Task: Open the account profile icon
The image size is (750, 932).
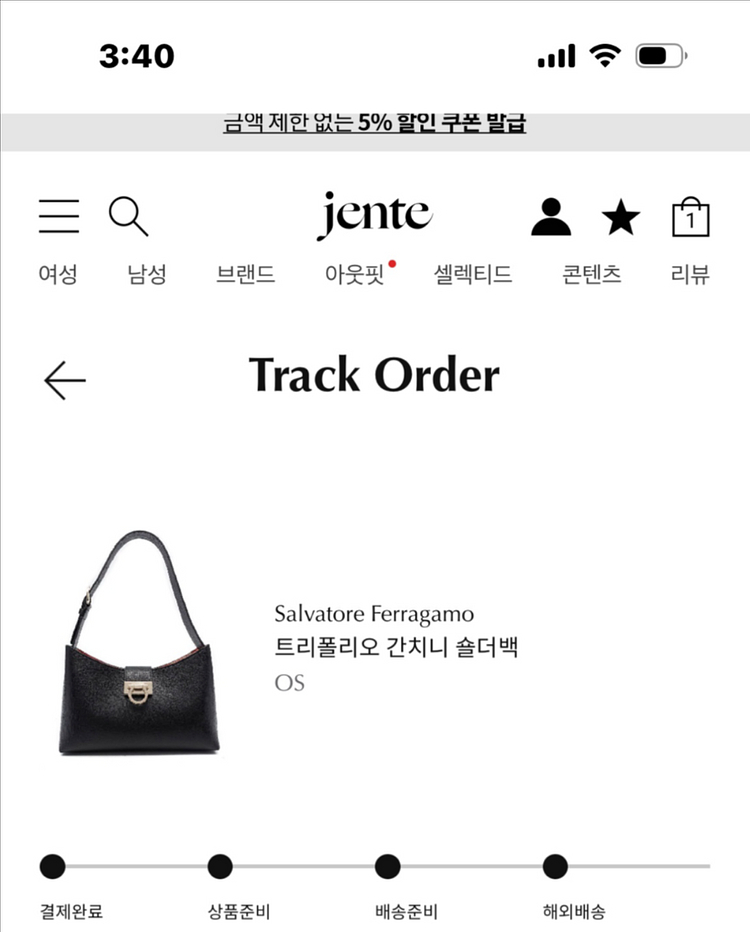Action: [x=551, y=216]
